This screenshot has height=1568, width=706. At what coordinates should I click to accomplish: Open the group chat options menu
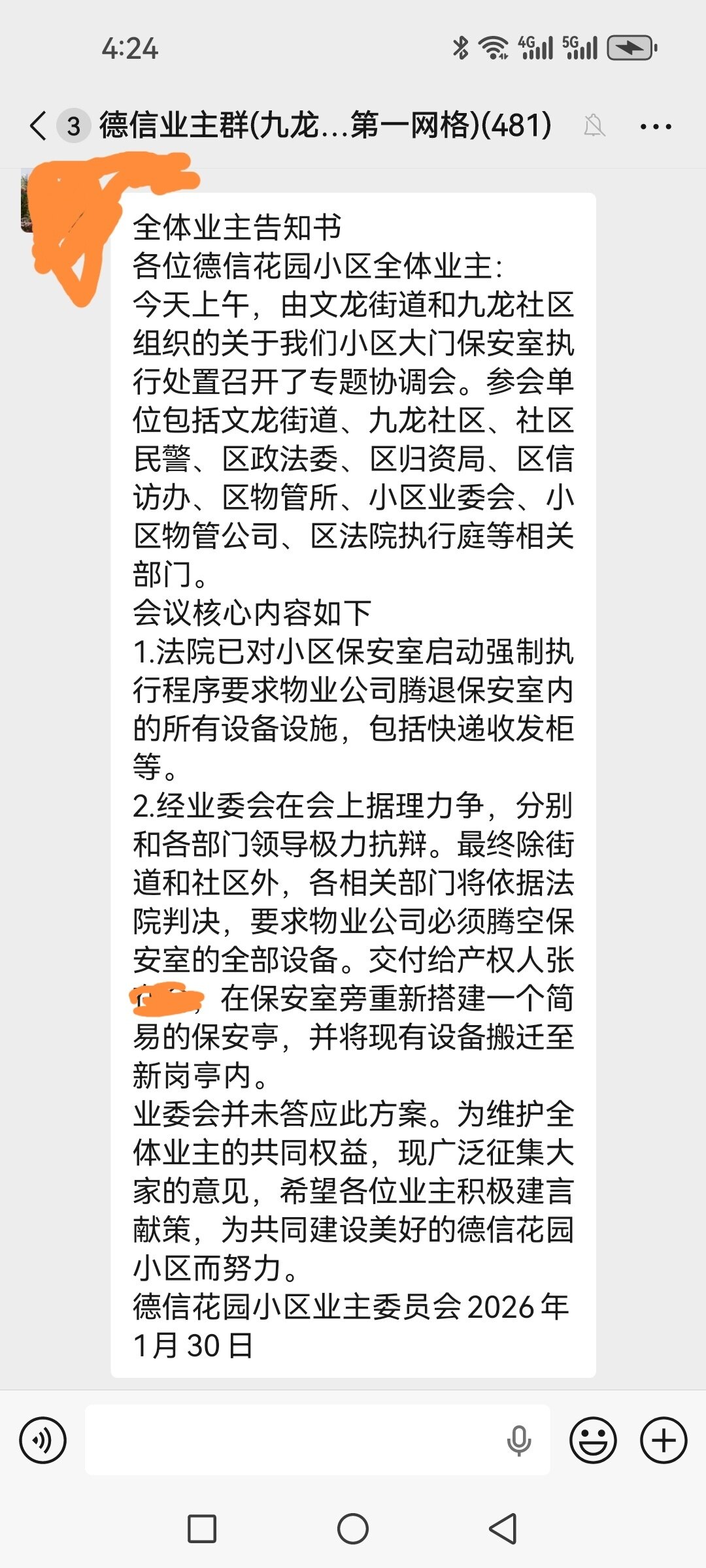tap(655, 127)
